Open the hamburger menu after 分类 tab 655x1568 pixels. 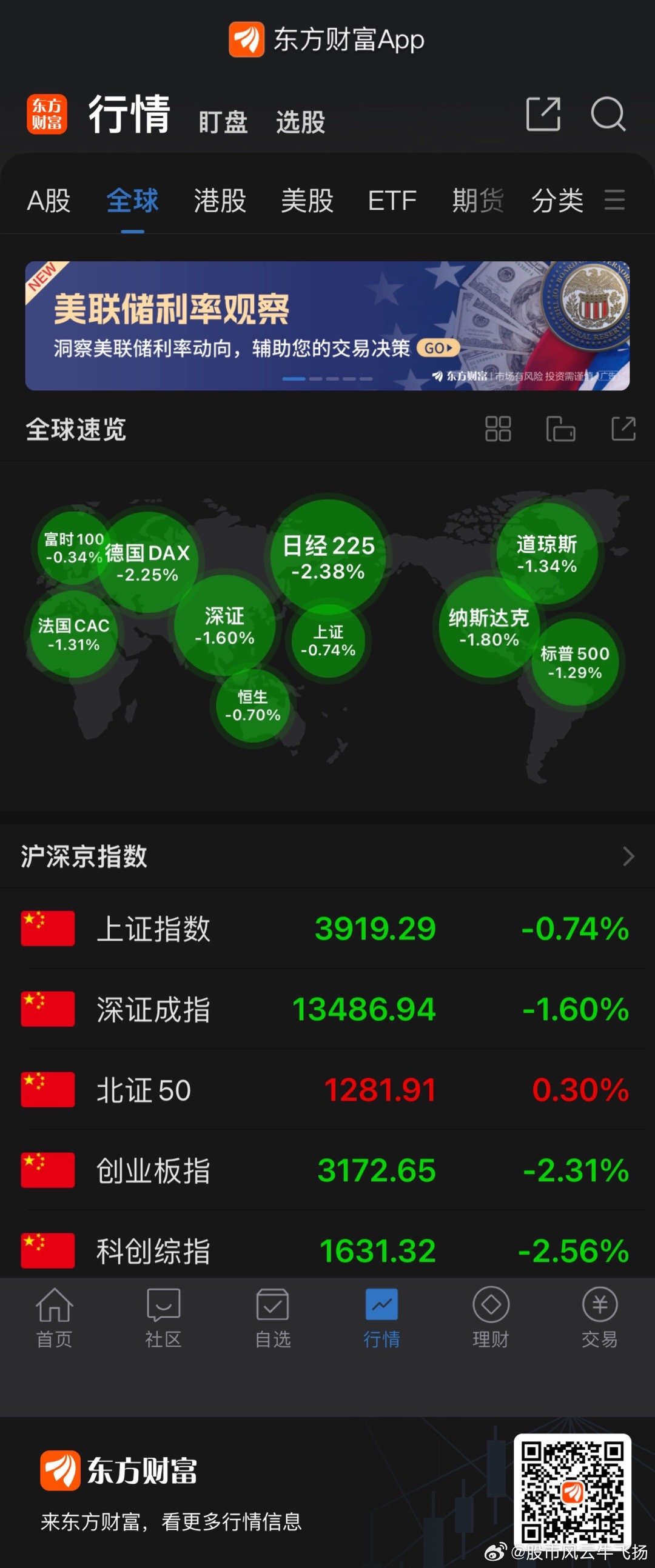[x=615, y=201]
